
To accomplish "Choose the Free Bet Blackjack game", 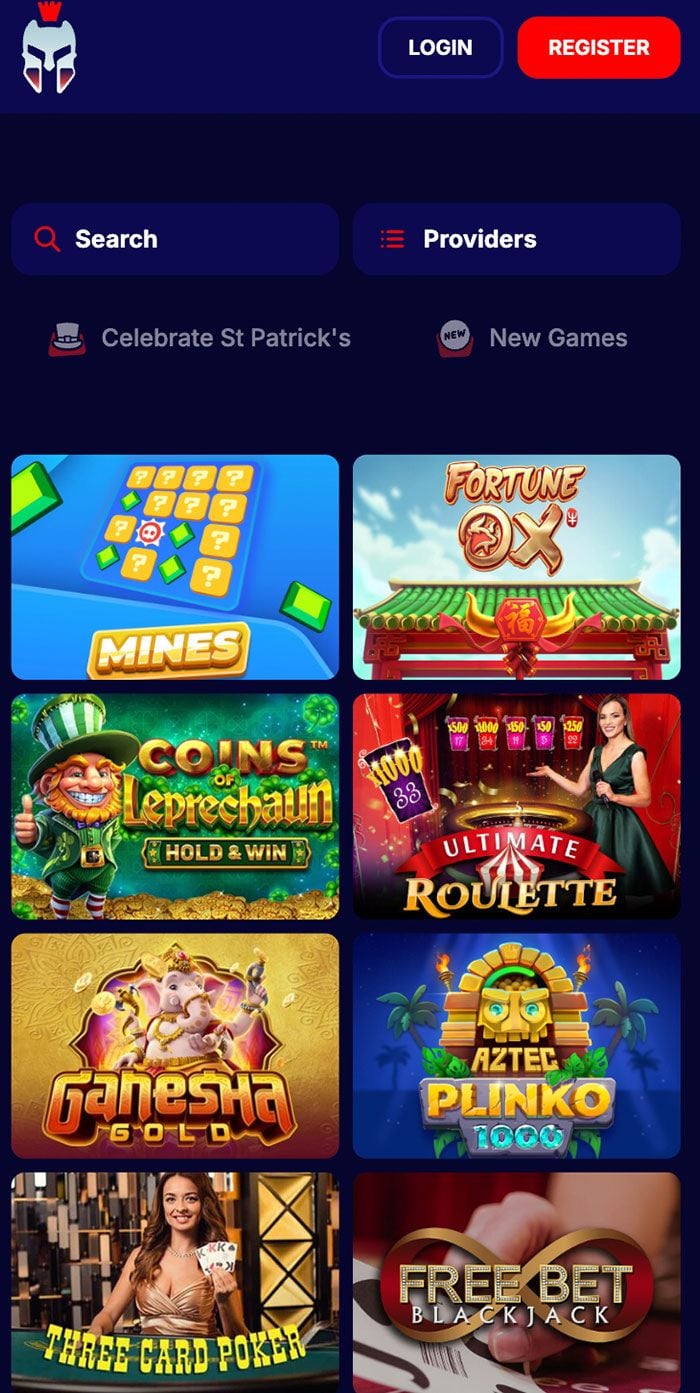I will [x=516, y=1282].
